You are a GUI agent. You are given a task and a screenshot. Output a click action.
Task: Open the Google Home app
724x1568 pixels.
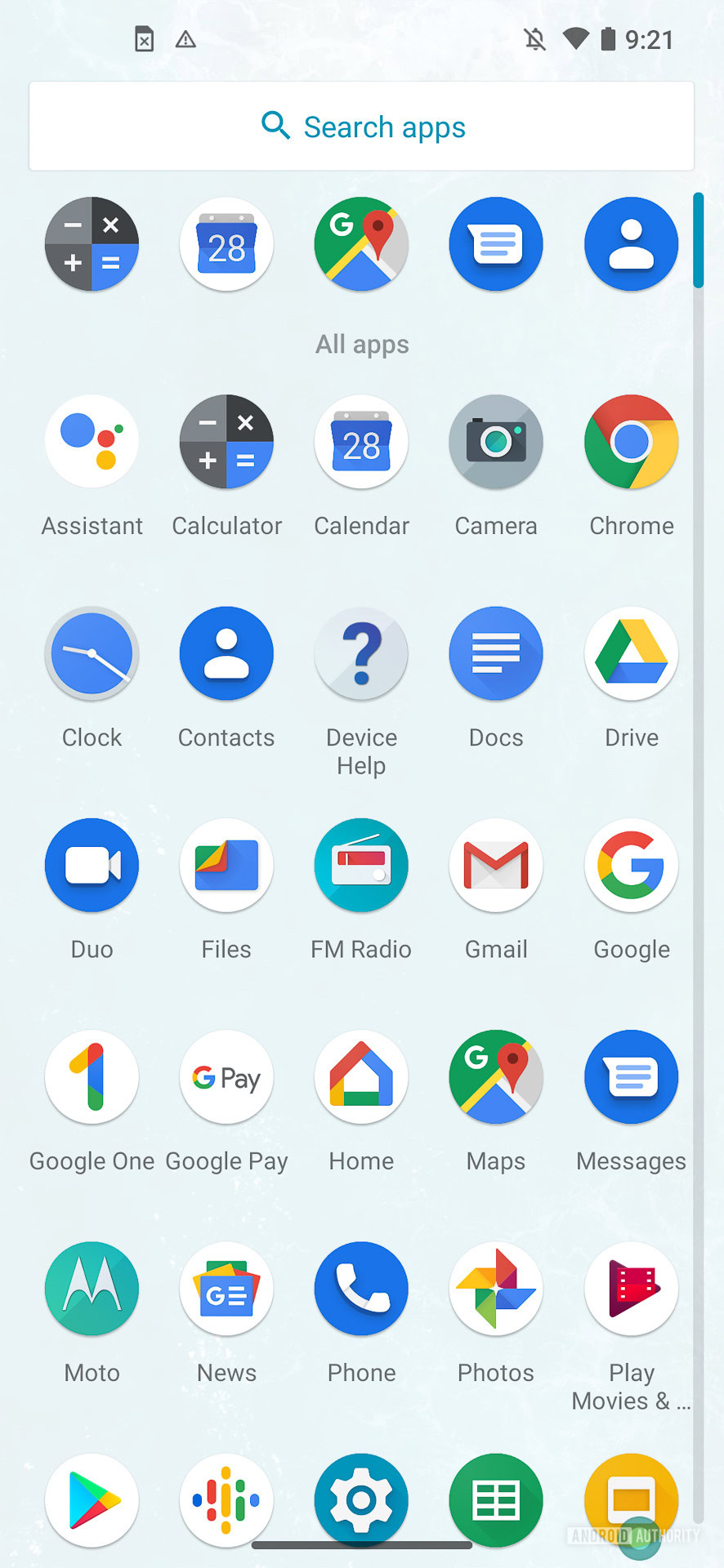(x=361, y=1076)
